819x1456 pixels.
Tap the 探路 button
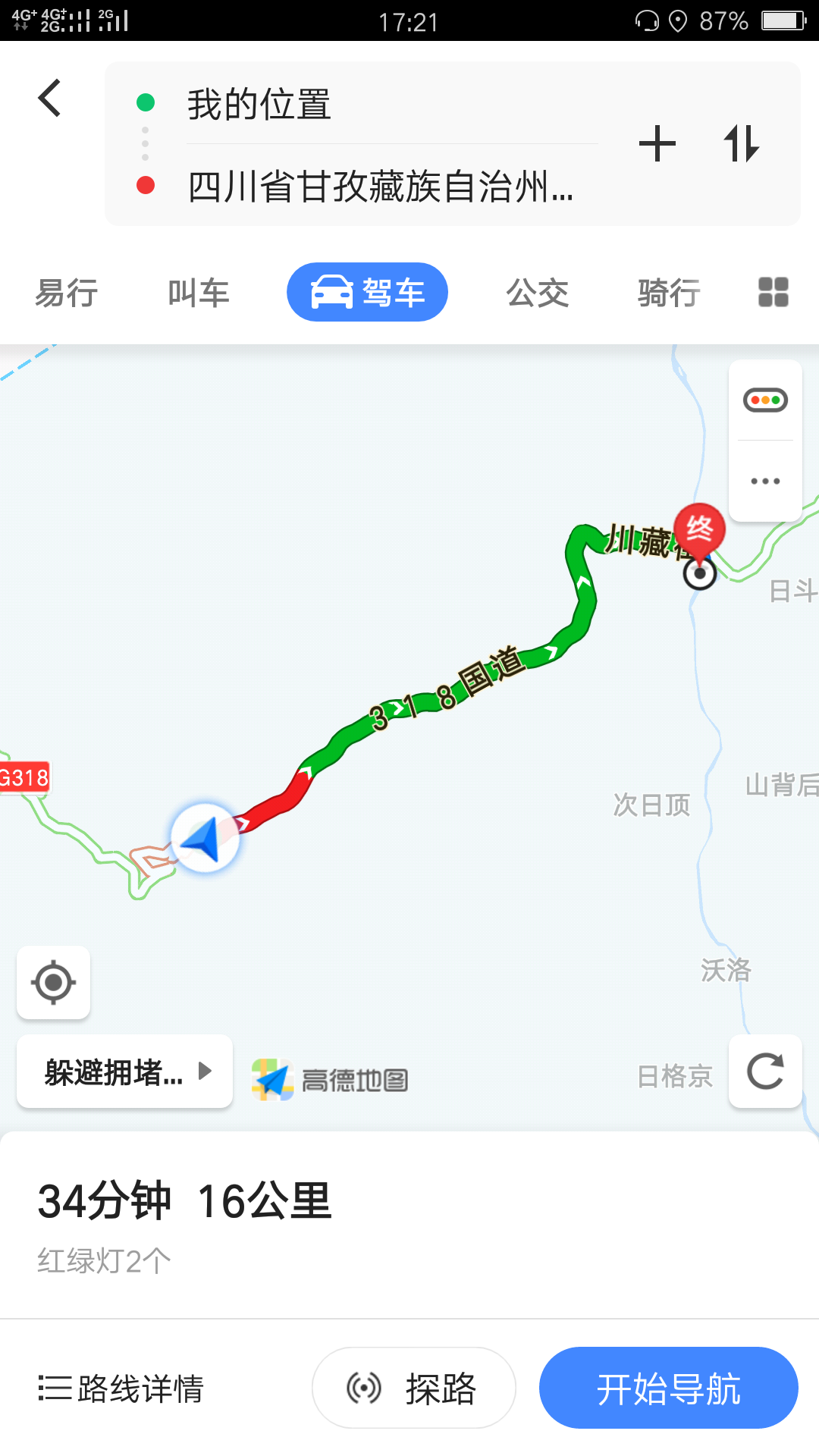(x=414, y=1388)
